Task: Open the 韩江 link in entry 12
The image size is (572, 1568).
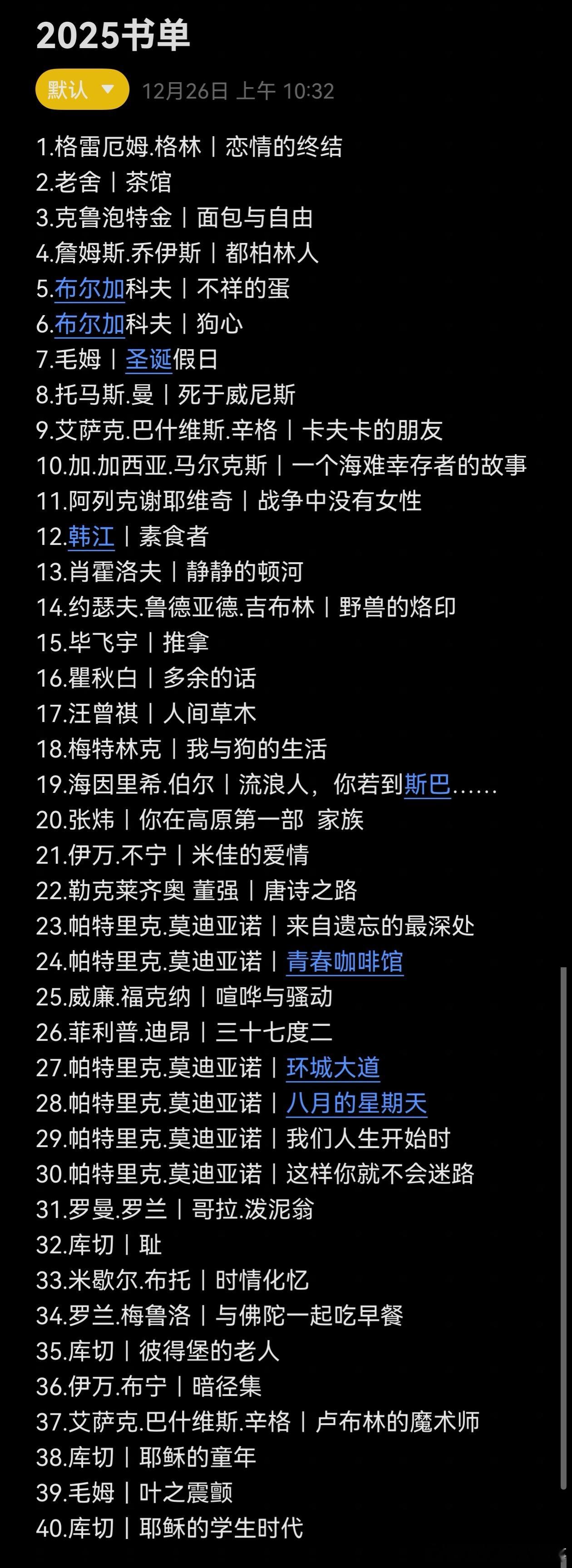Action: [x=92, y=537]
